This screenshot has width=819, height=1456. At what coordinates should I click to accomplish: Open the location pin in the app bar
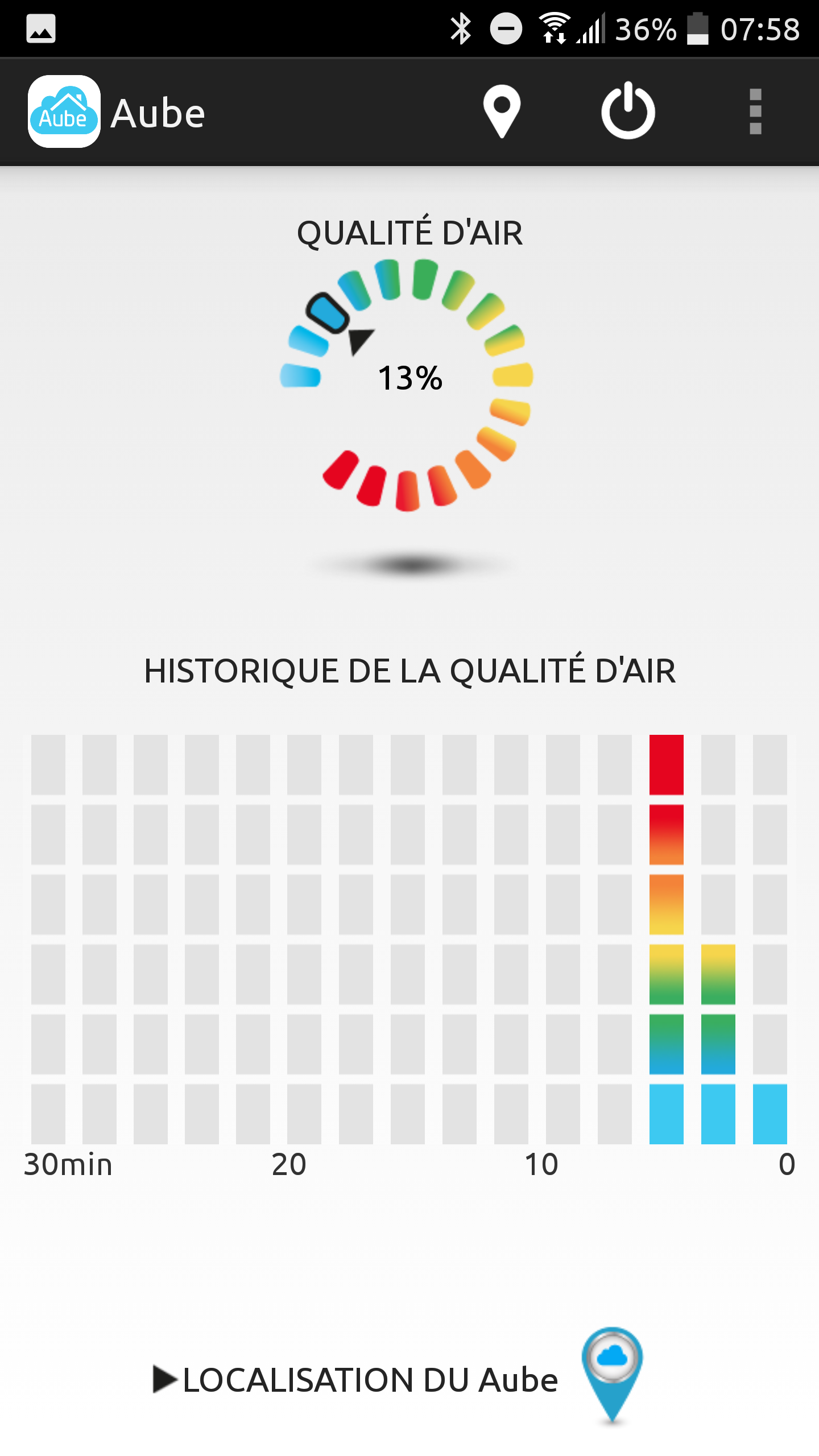pyautogui.click(x=502, y=111)
